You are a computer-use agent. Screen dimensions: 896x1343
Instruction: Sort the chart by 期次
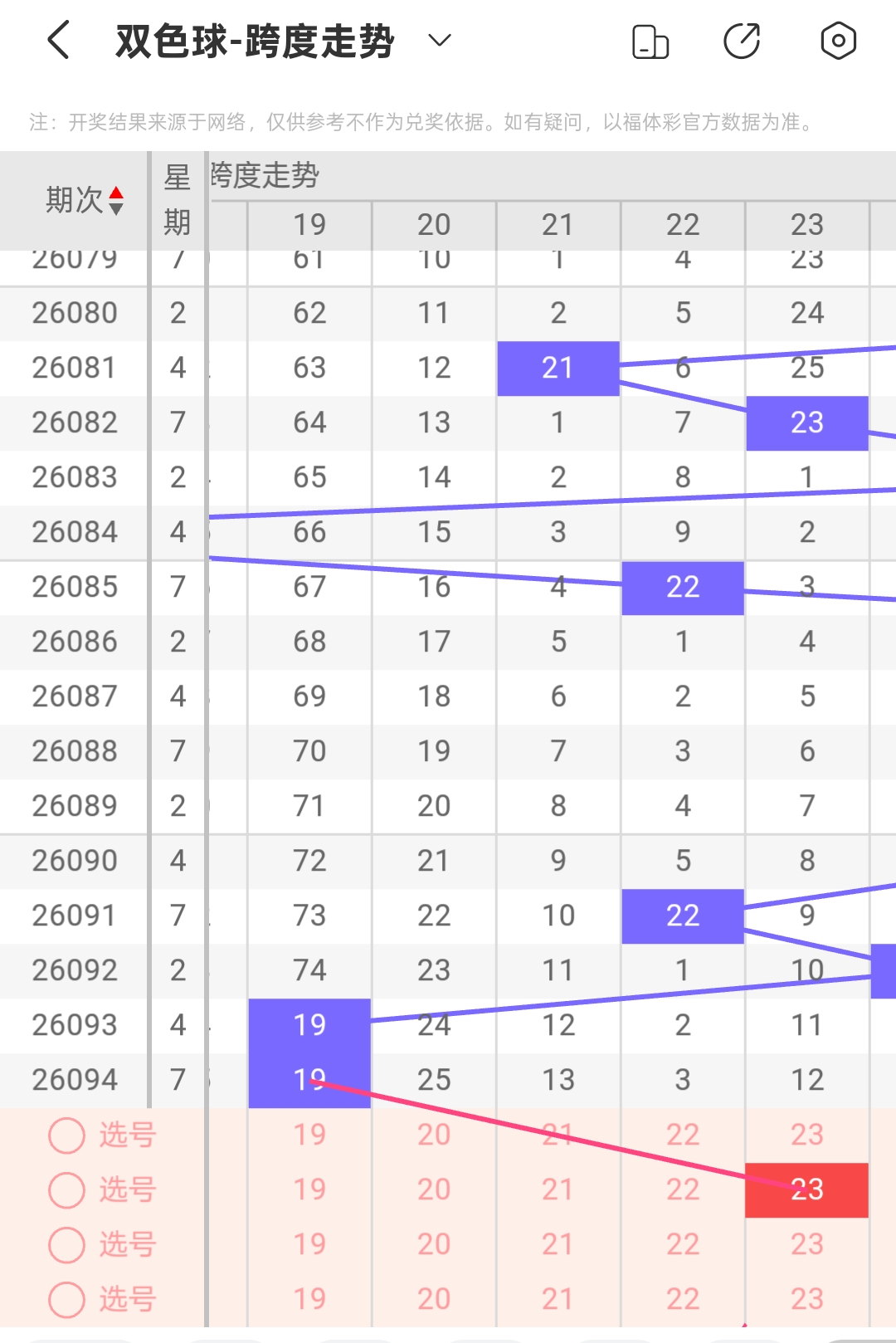click(85, 200)
